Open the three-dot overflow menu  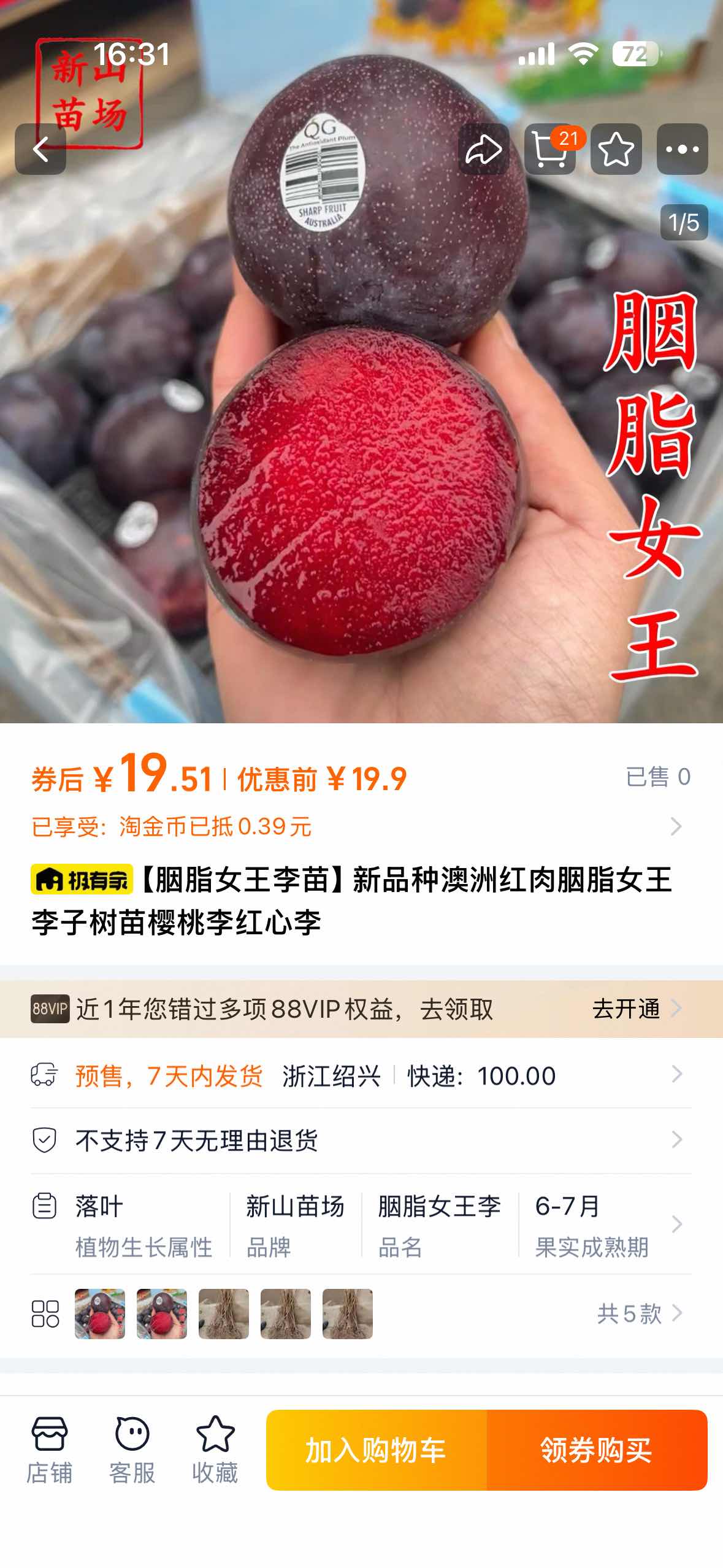[x=682, y=149]
